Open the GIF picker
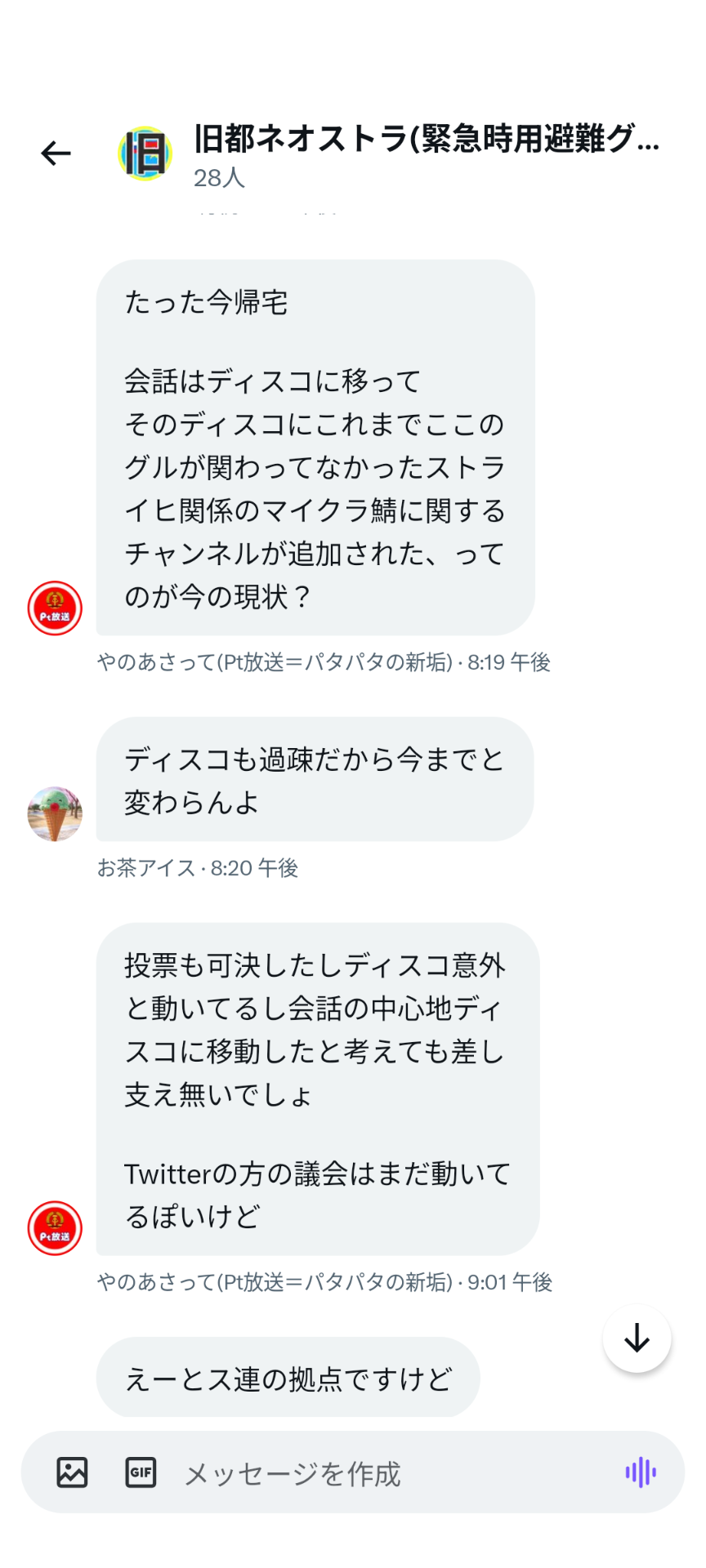Screen dimensions: 706x1568 click(x=141, y=1472)
